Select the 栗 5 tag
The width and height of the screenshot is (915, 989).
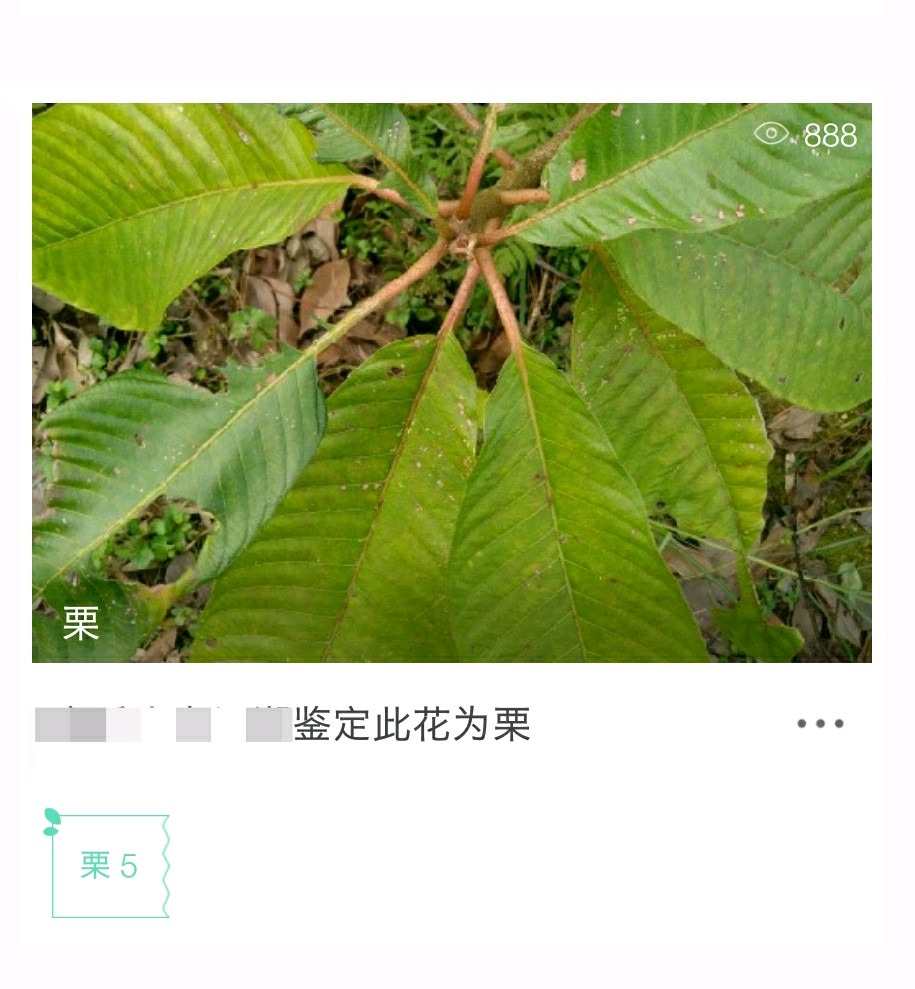point(109,865)
